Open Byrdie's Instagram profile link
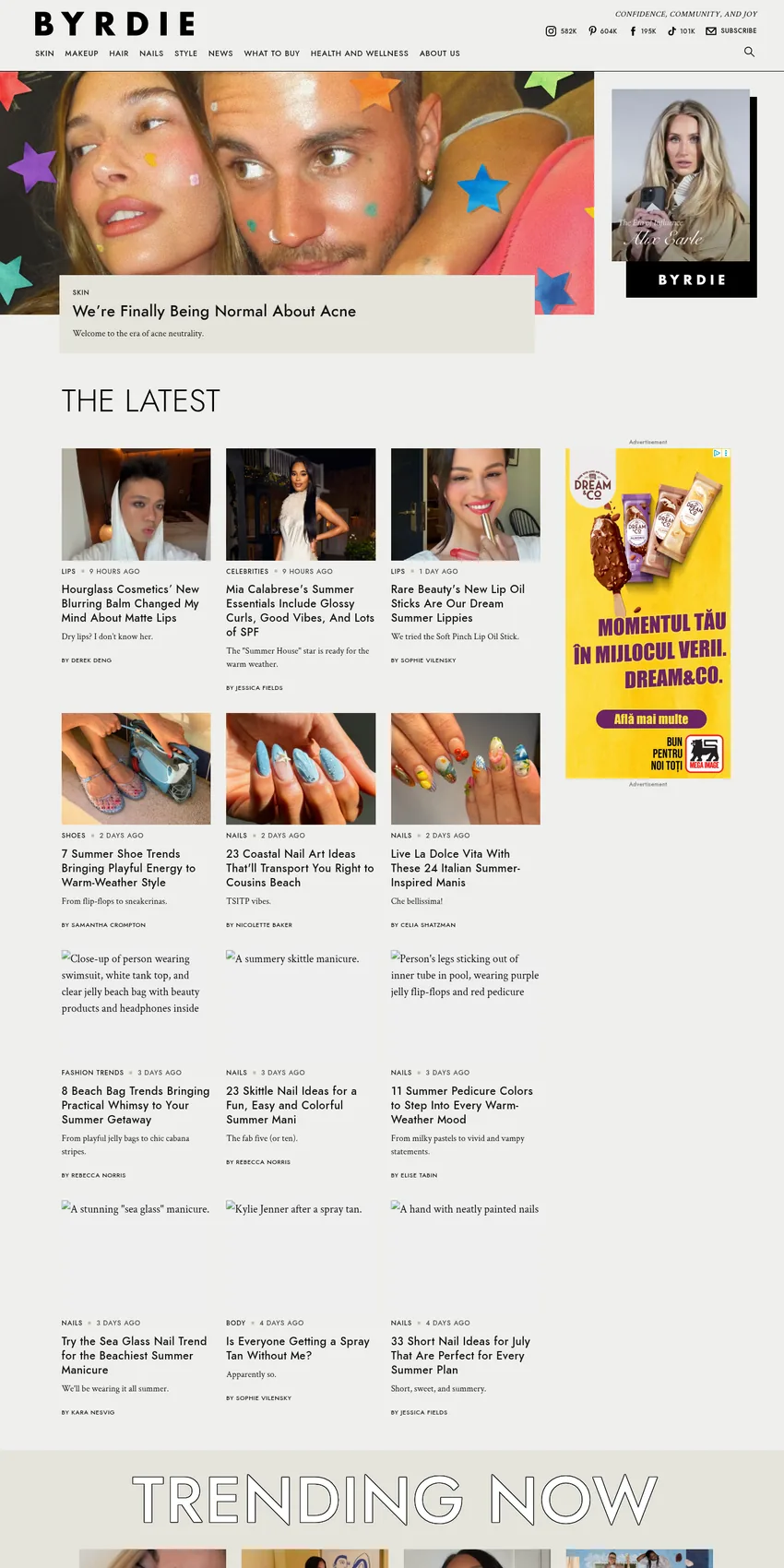The height and width of the screenshot is (1568, 784). pyautogui.click(x=561, y=31)
